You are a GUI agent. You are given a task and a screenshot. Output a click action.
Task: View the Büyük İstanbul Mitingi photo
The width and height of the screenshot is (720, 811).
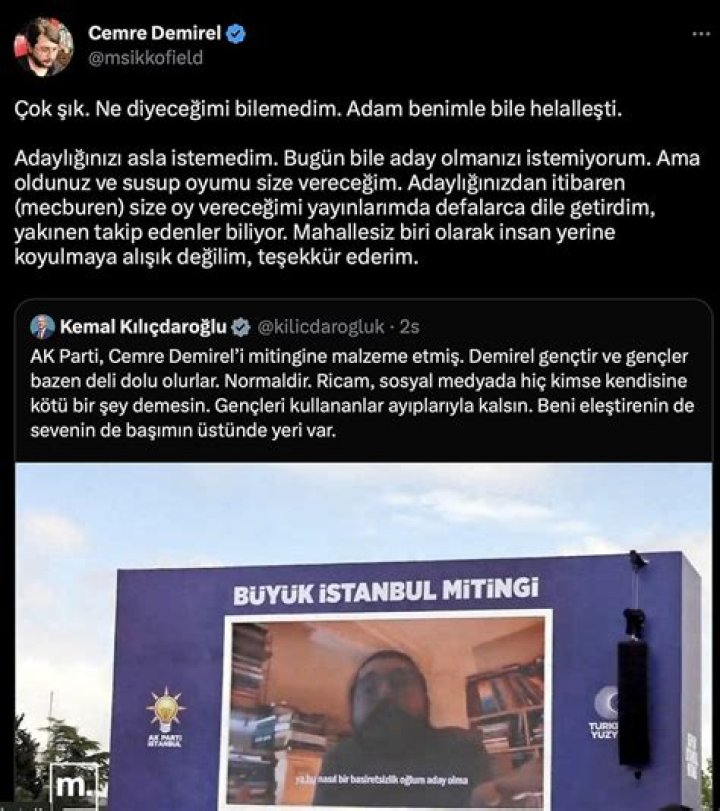(364, 640)
